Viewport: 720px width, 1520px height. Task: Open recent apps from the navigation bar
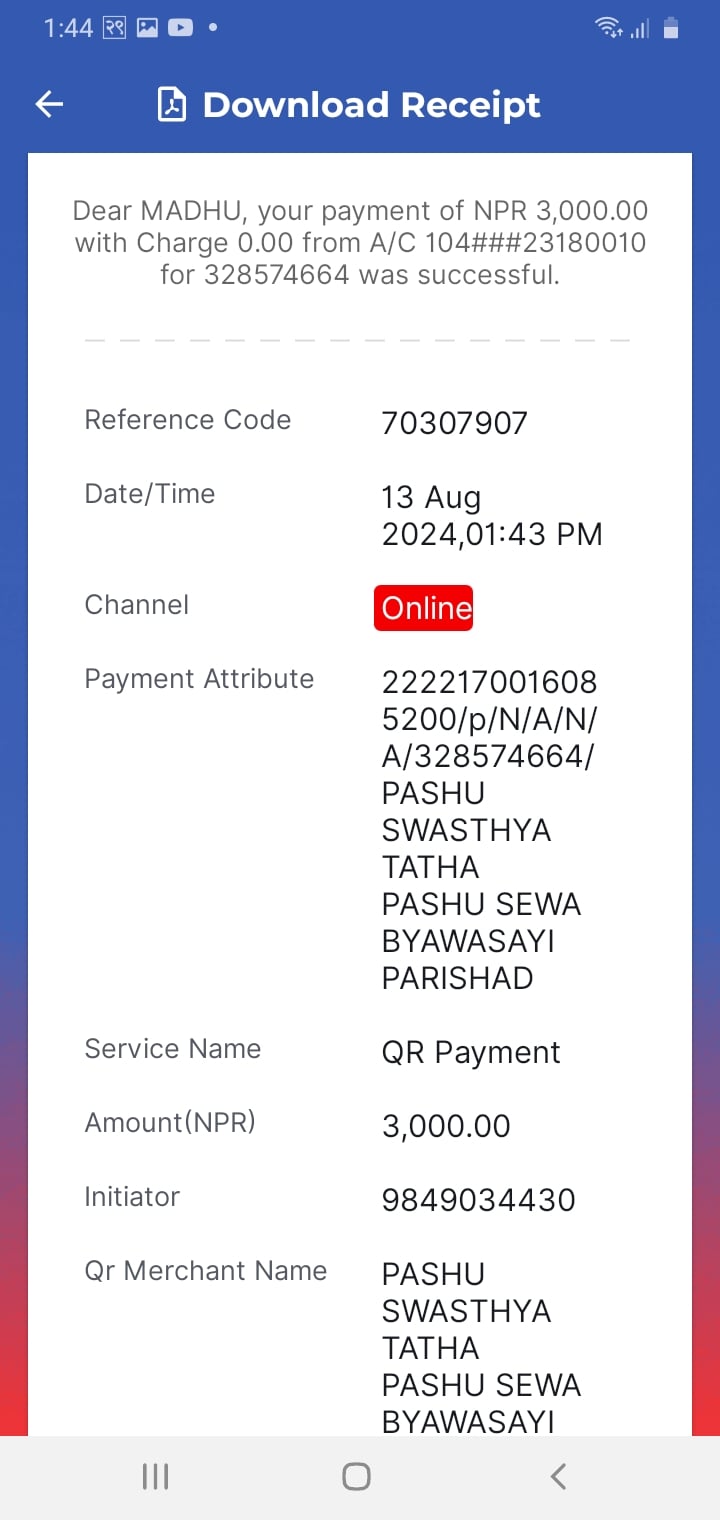click(155, 1476)
